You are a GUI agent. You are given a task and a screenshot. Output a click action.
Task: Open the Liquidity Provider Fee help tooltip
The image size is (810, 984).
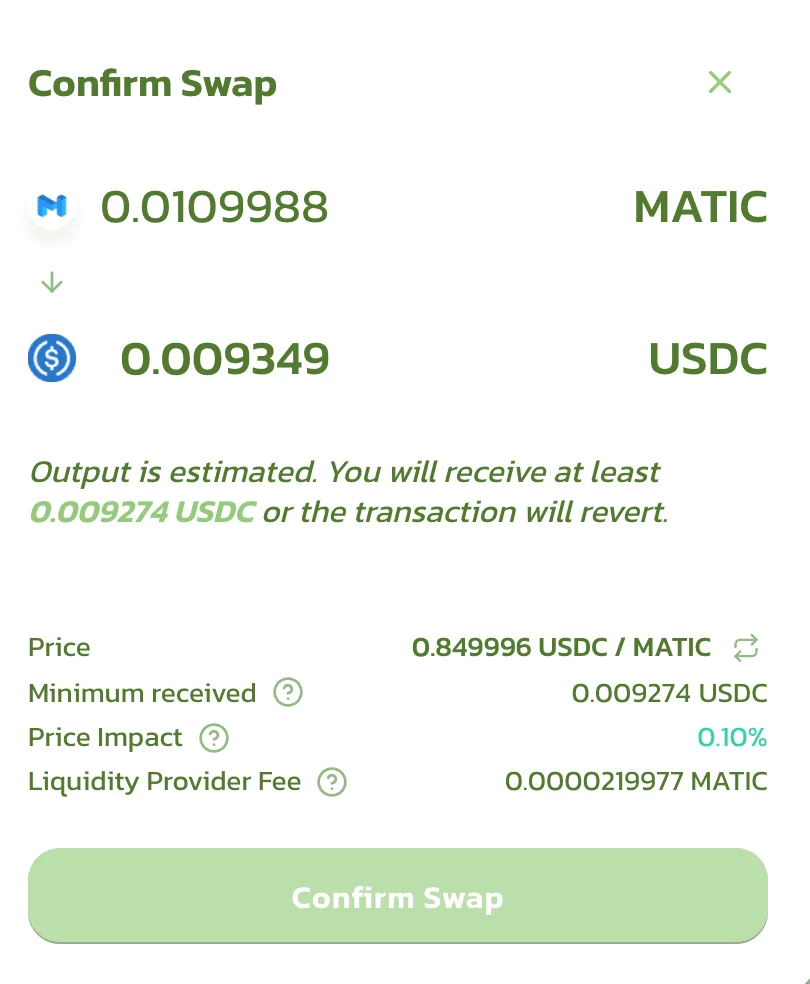(x=332, y=782)
